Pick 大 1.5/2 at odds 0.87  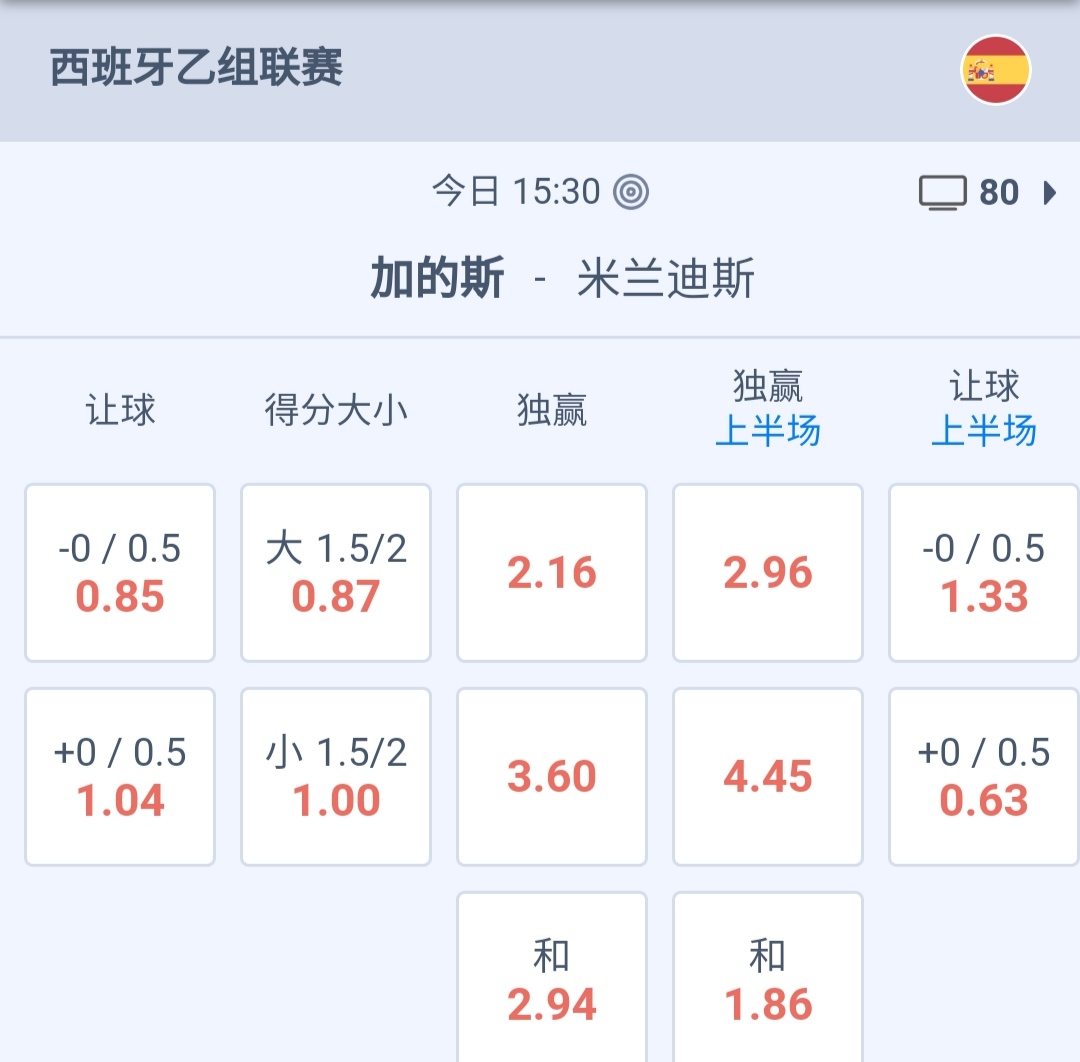coord(336,573)
